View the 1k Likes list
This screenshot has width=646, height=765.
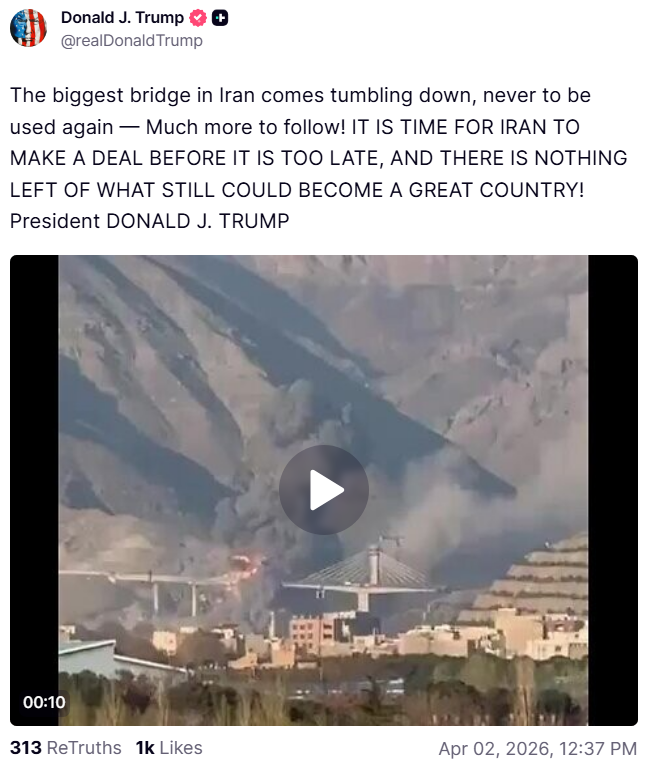pyautogui.click(x=169, y=748)
